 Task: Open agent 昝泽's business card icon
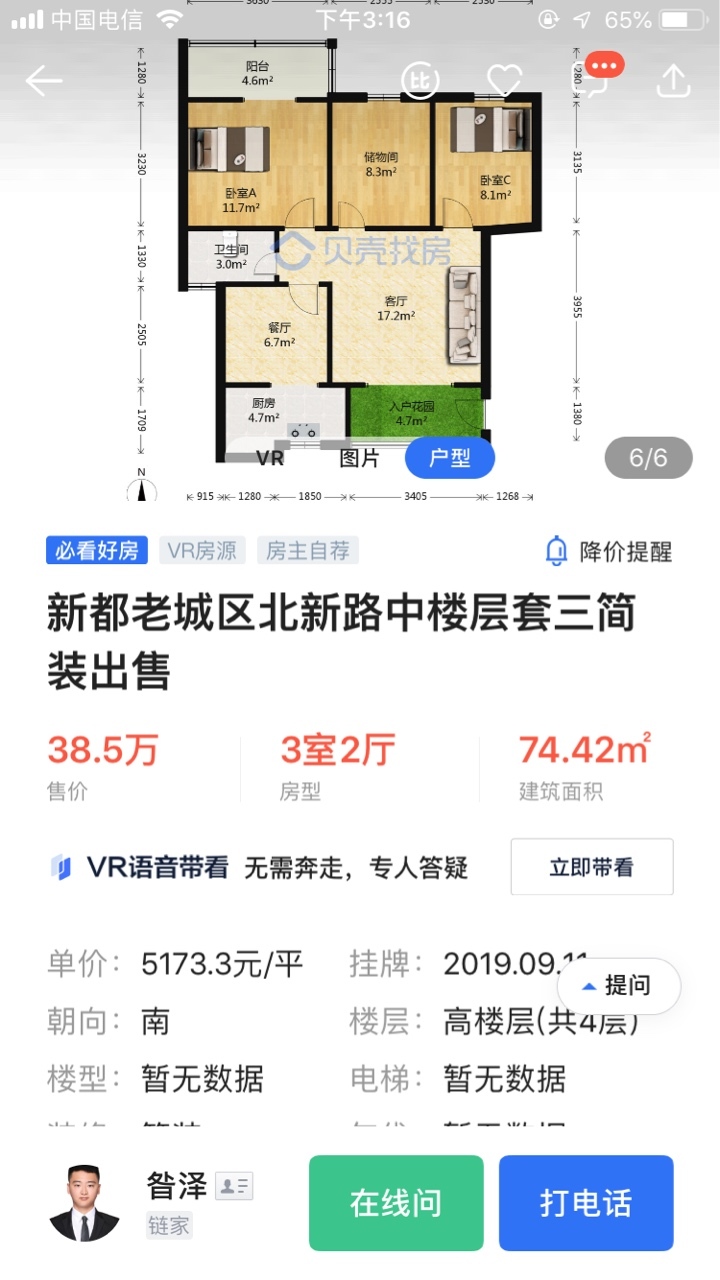click(234, 1187)
